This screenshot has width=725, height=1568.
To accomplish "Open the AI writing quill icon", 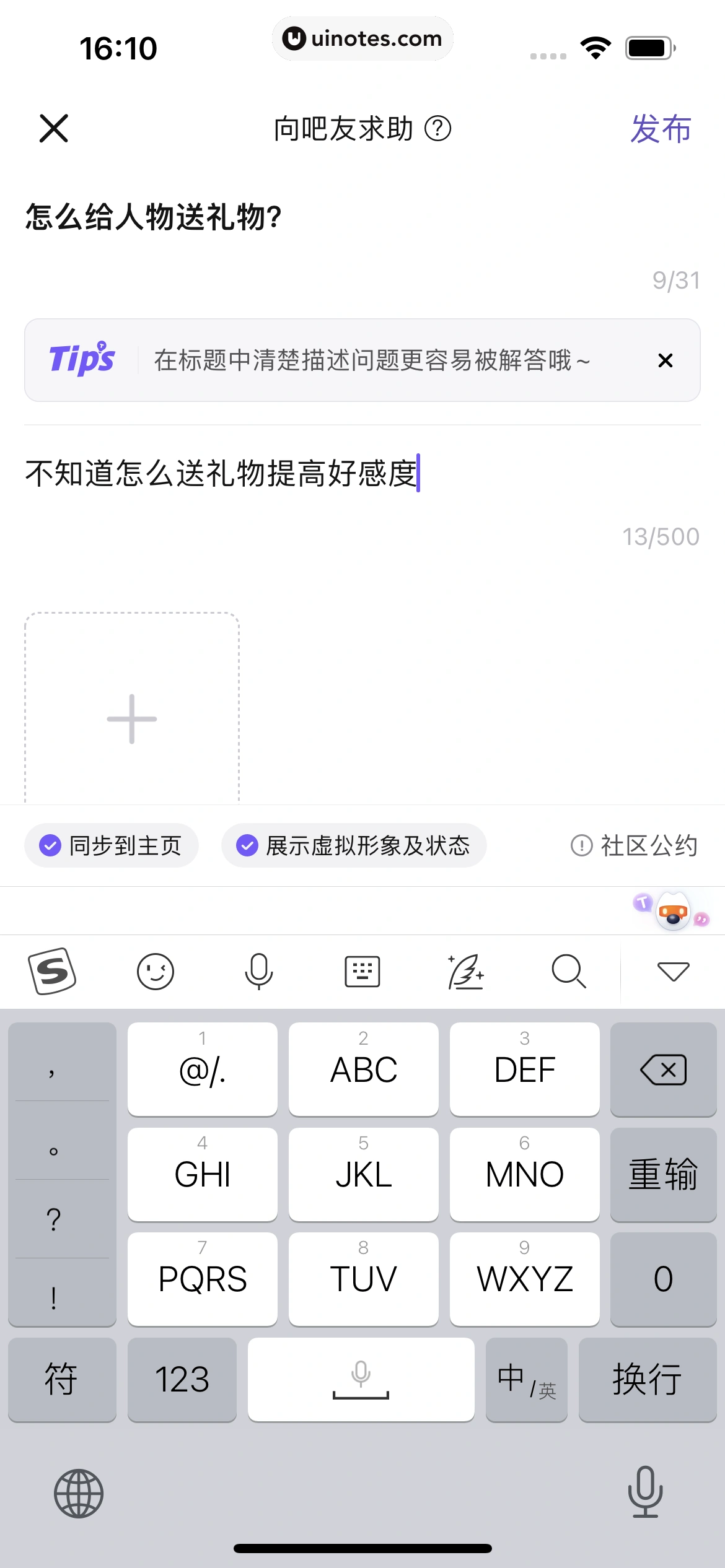I will point(465,971).
